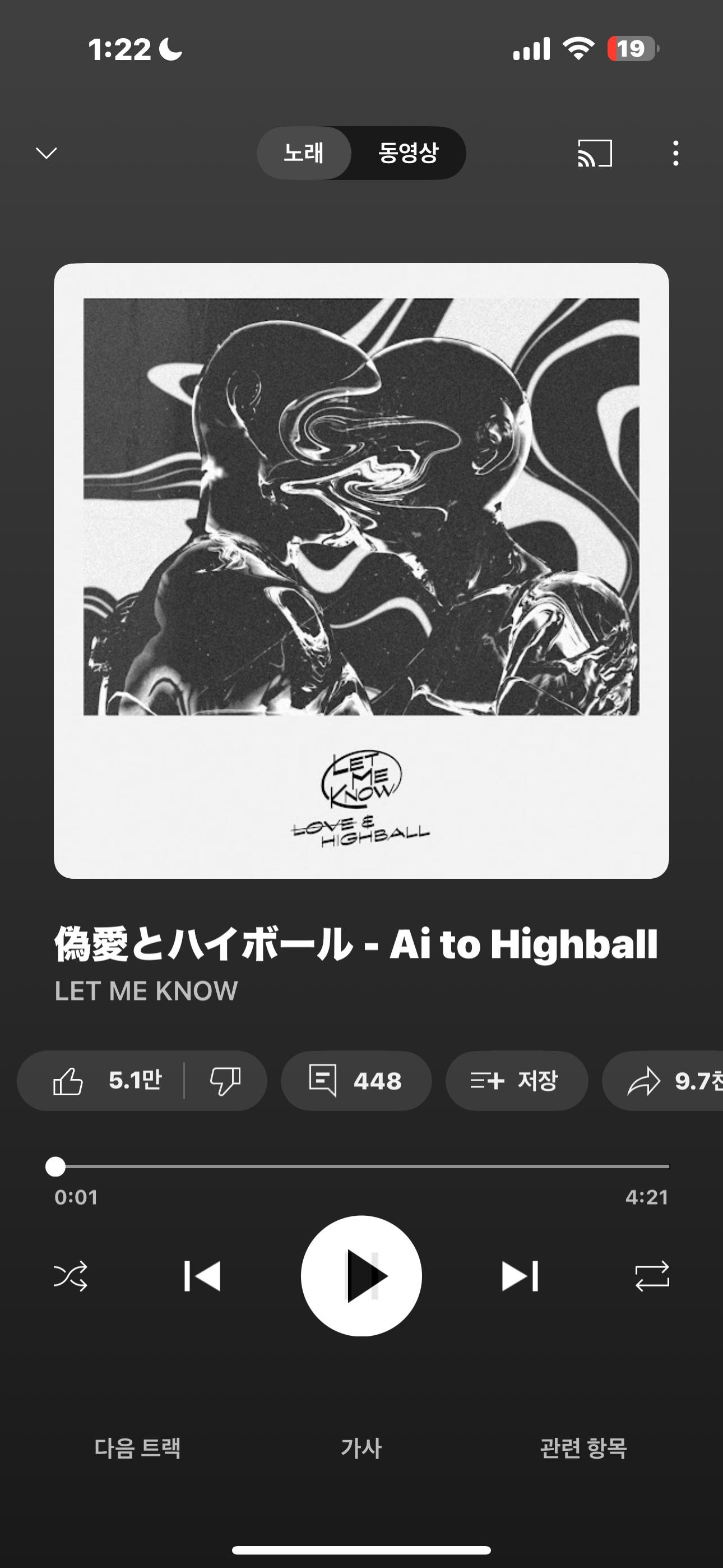Open the 448 comments
Viewport: 723px width, 1568px height.
[x=356, y=1081]
